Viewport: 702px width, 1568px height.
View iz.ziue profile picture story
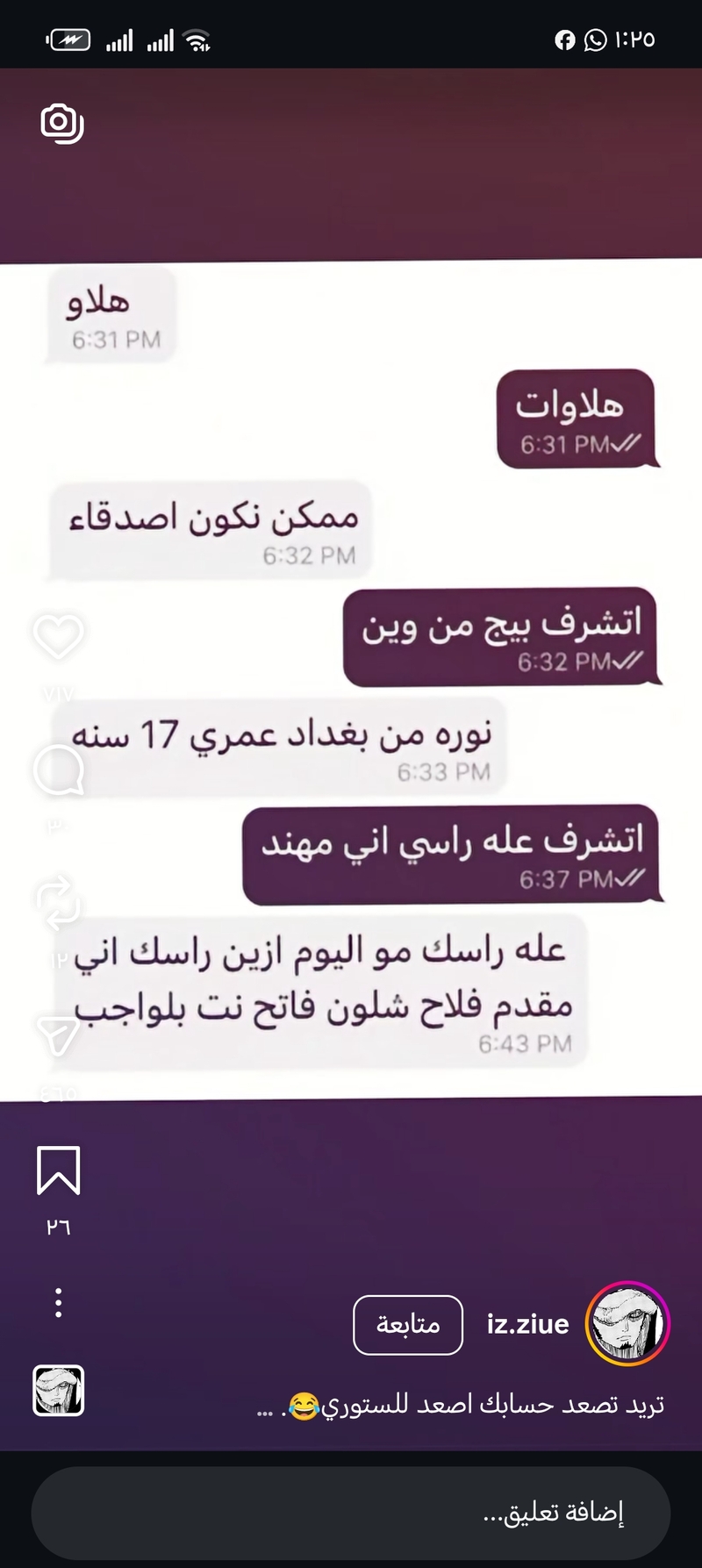(x=627, y=1324)
